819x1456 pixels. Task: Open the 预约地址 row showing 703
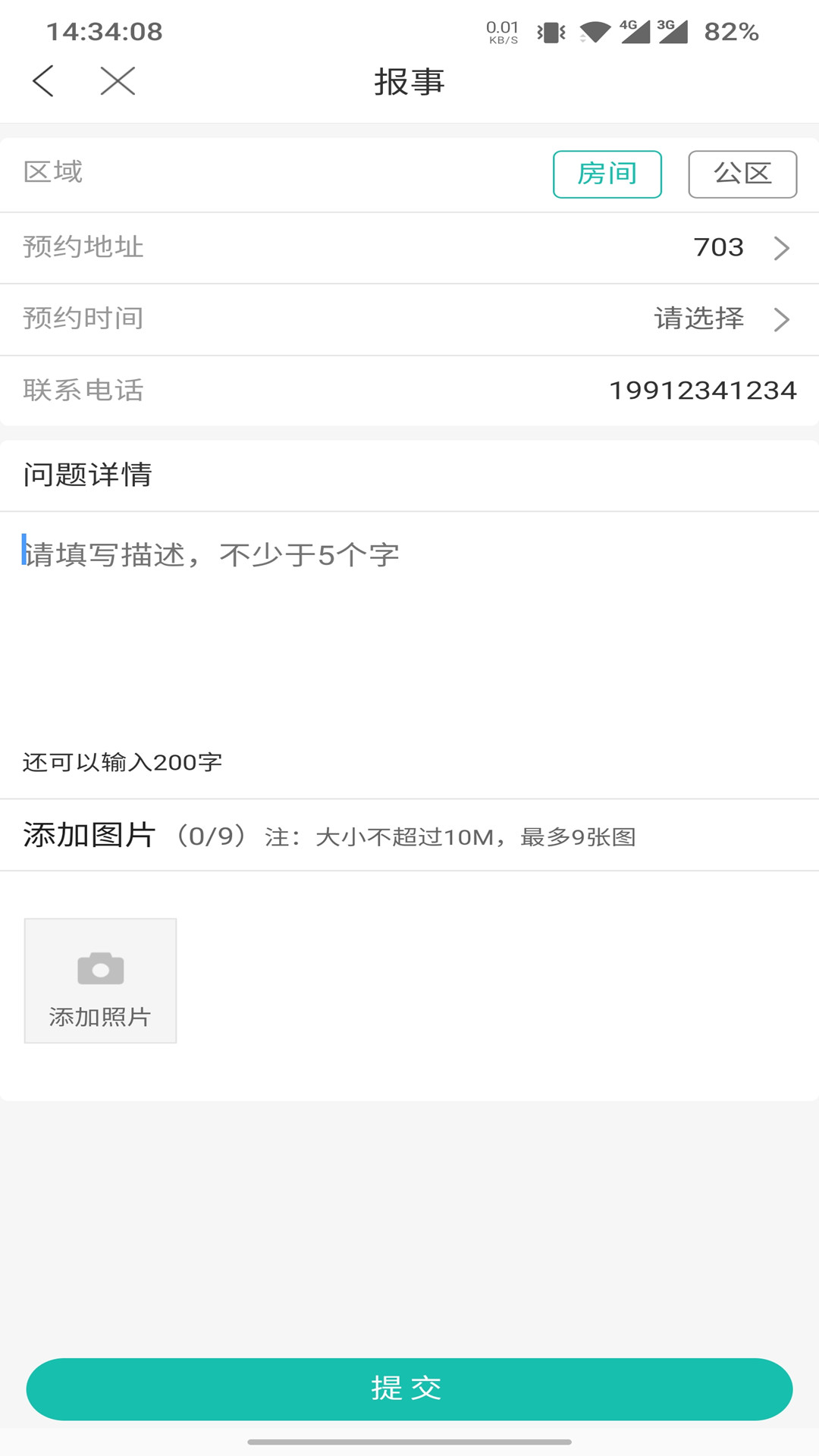click(x=409, y=248)
